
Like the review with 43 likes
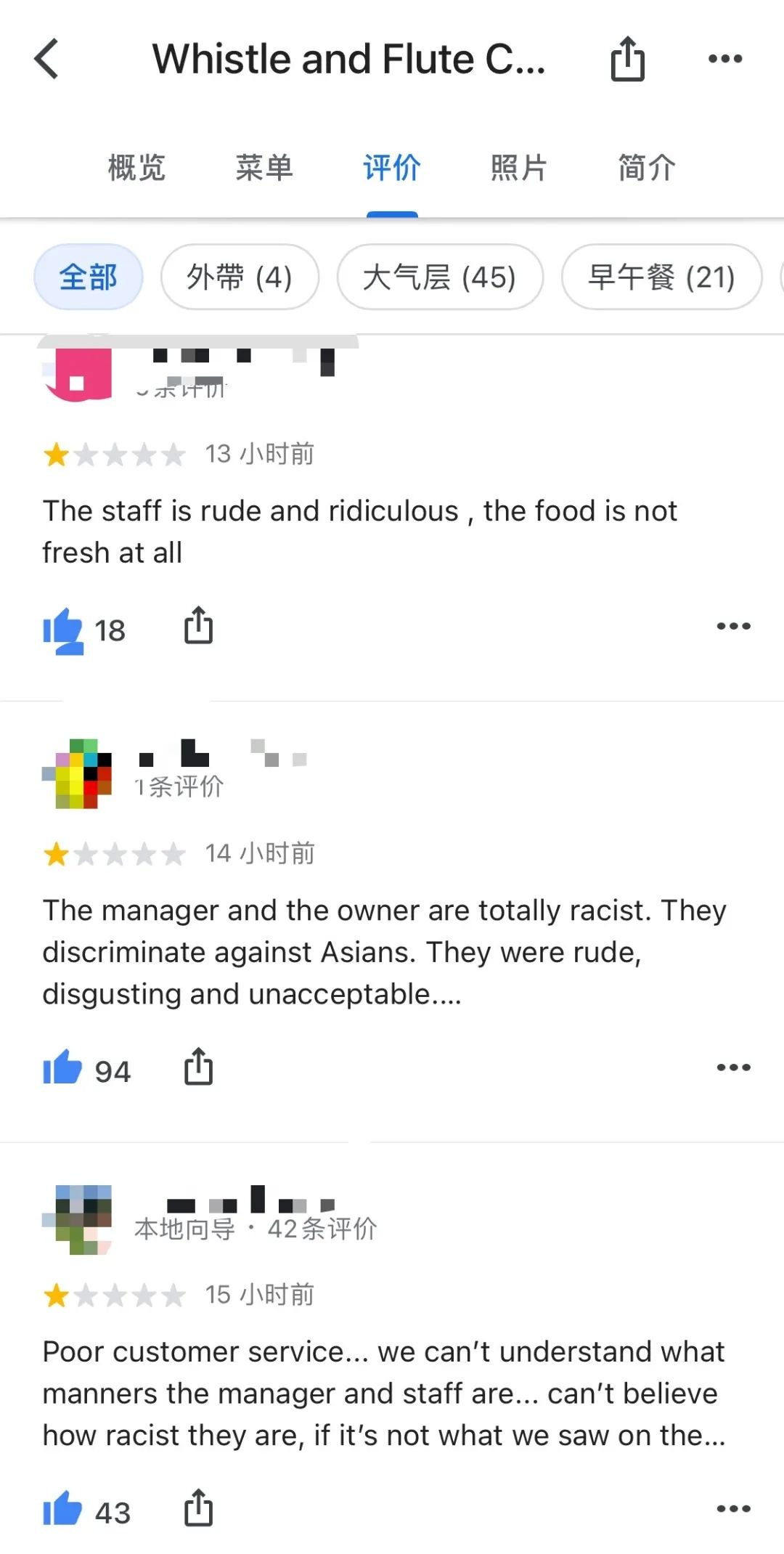(x=63, y=1510)
